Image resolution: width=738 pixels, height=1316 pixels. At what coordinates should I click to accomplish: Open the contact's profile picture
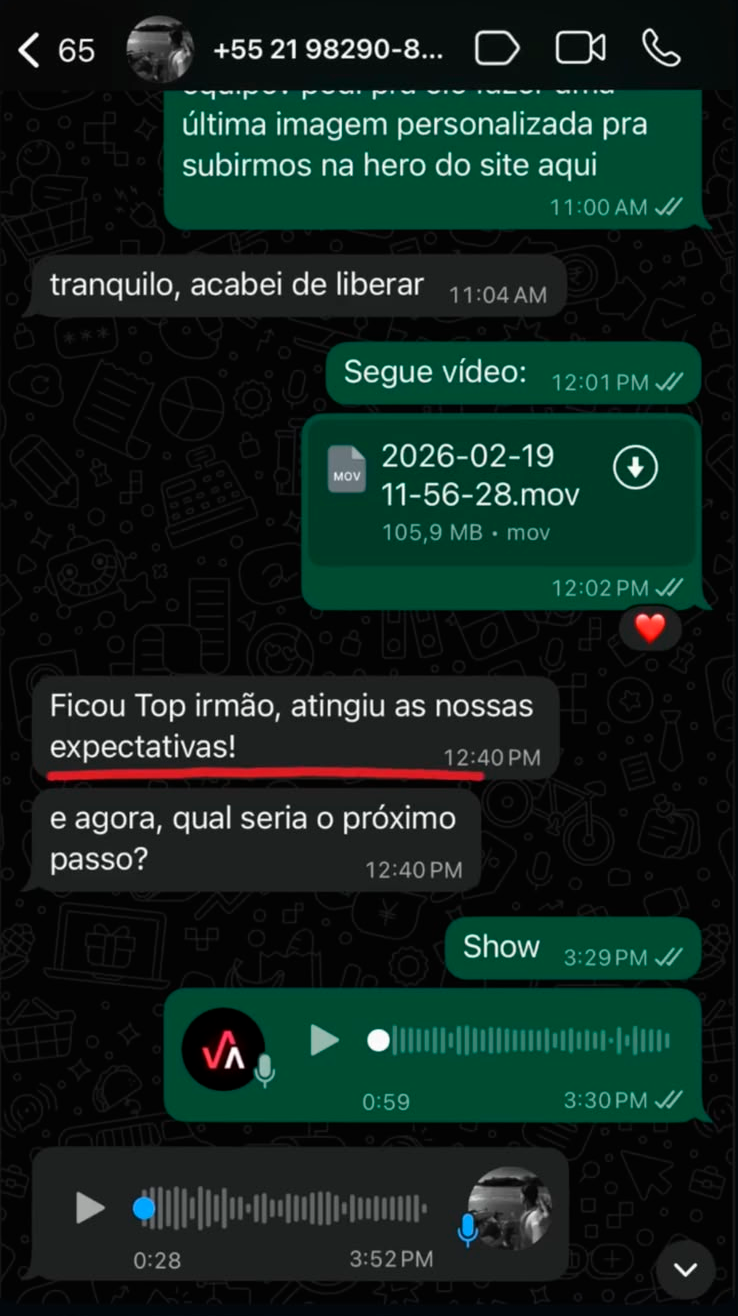point(160,49)
